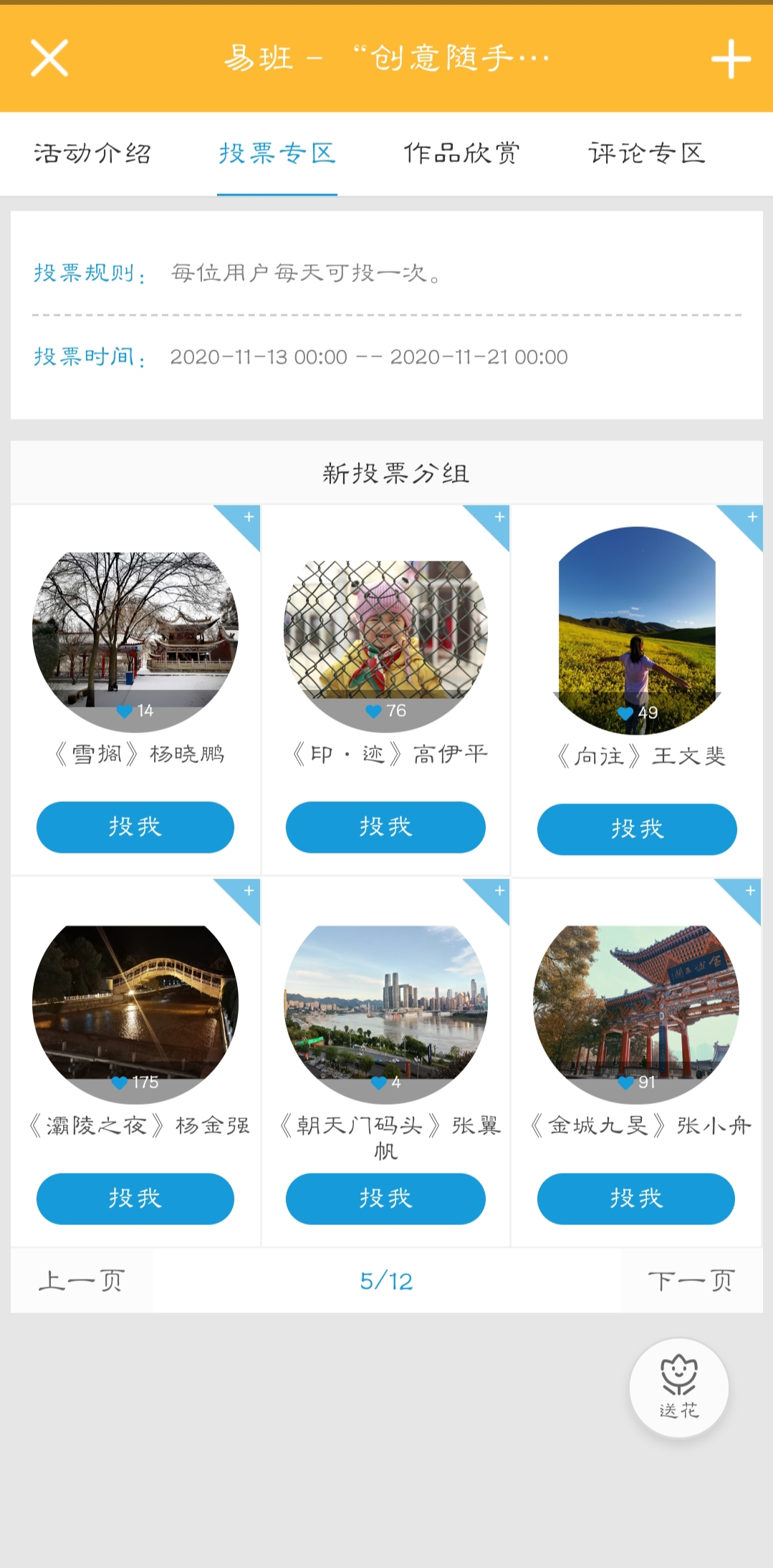773x1568 pixels.
Task: Vote for 《灞陵之夜》 by 杨金强
Action: pyautogui.click(x=135, y=1199)
